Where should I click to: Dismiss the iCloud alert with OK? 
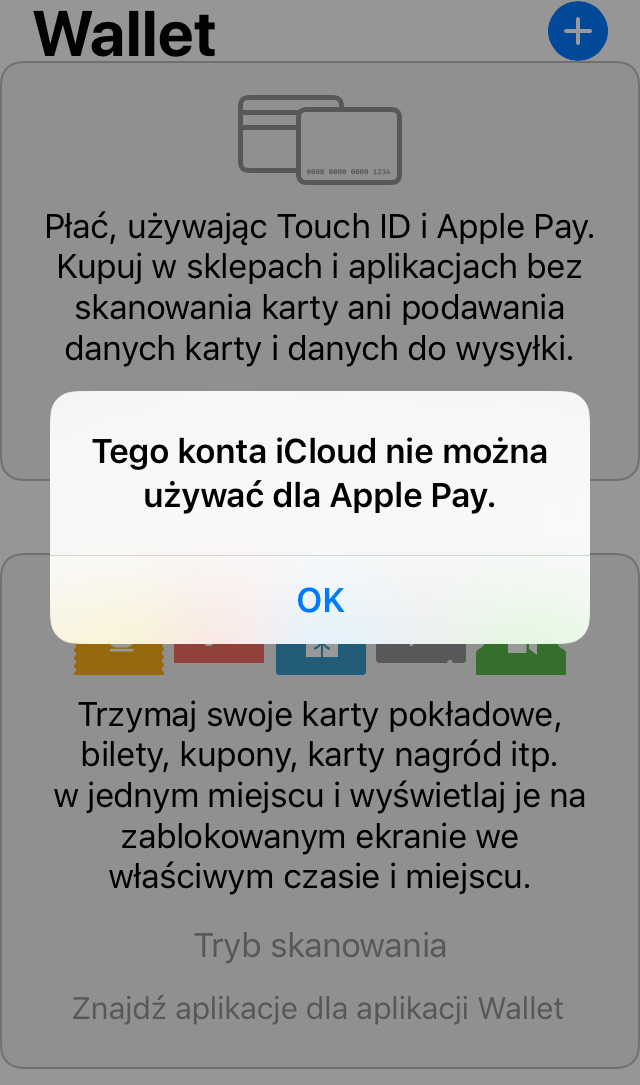coord(320,600)
